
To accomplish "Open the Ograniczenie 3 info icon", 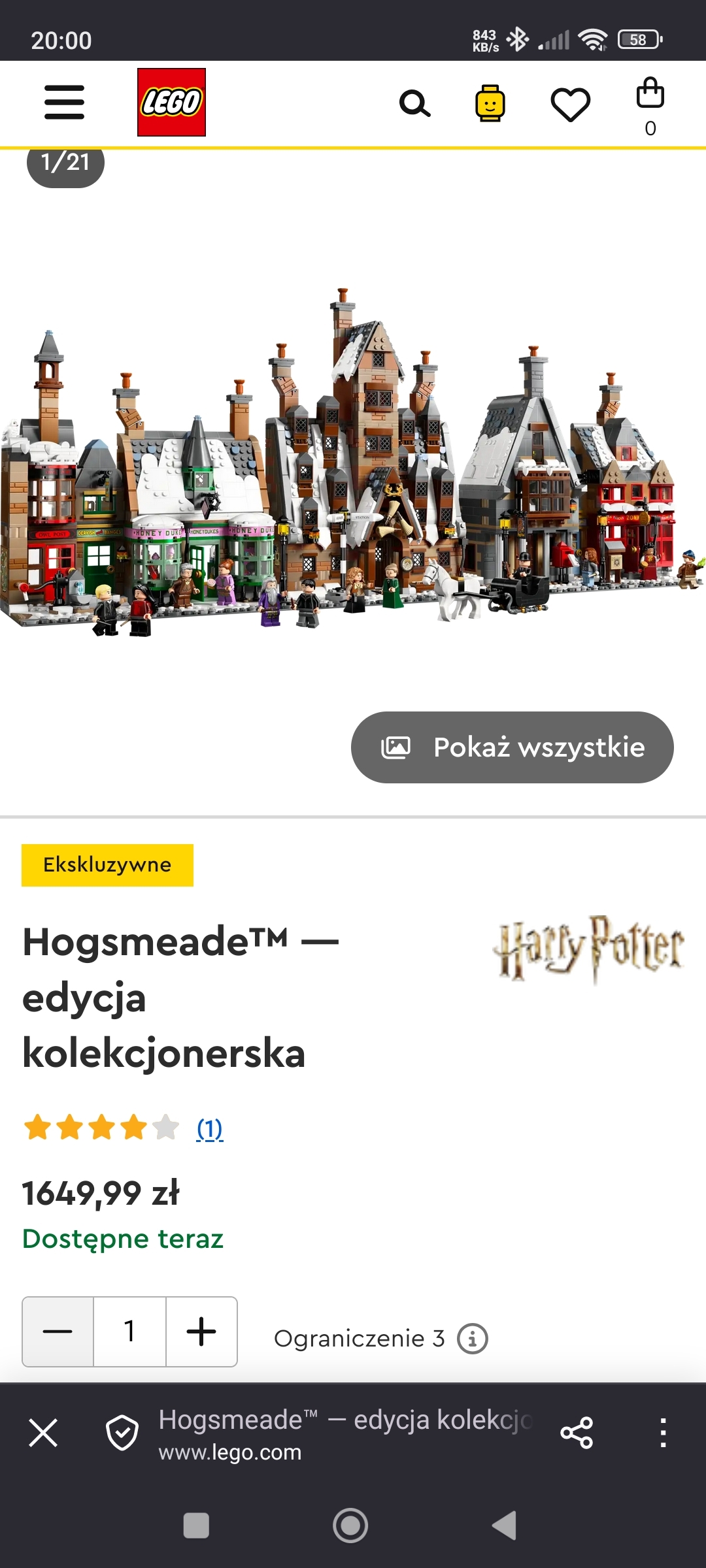I will [473, 1339].
